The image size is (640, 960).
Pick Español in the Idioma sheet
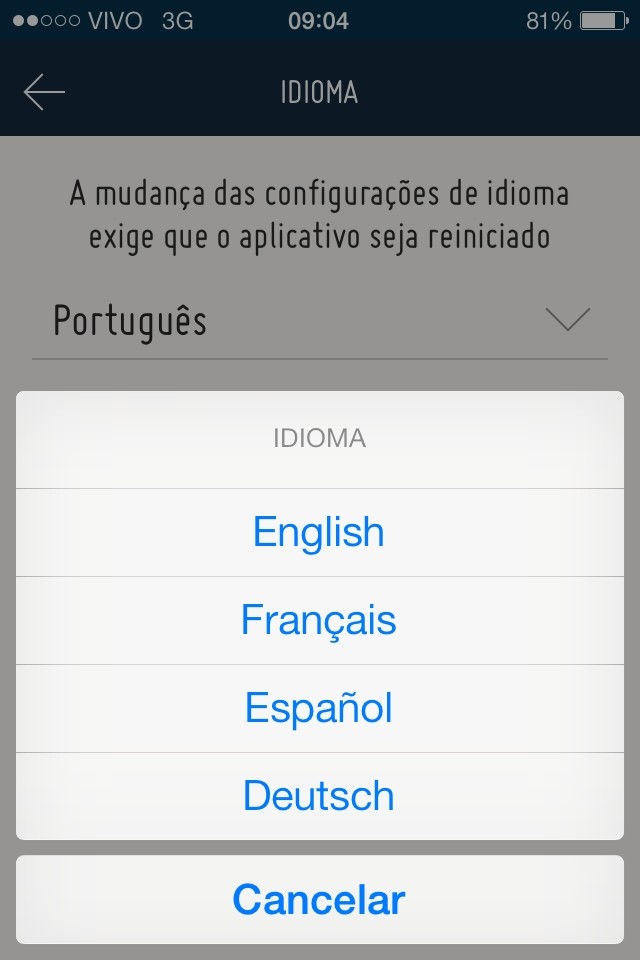click(319, 708)
